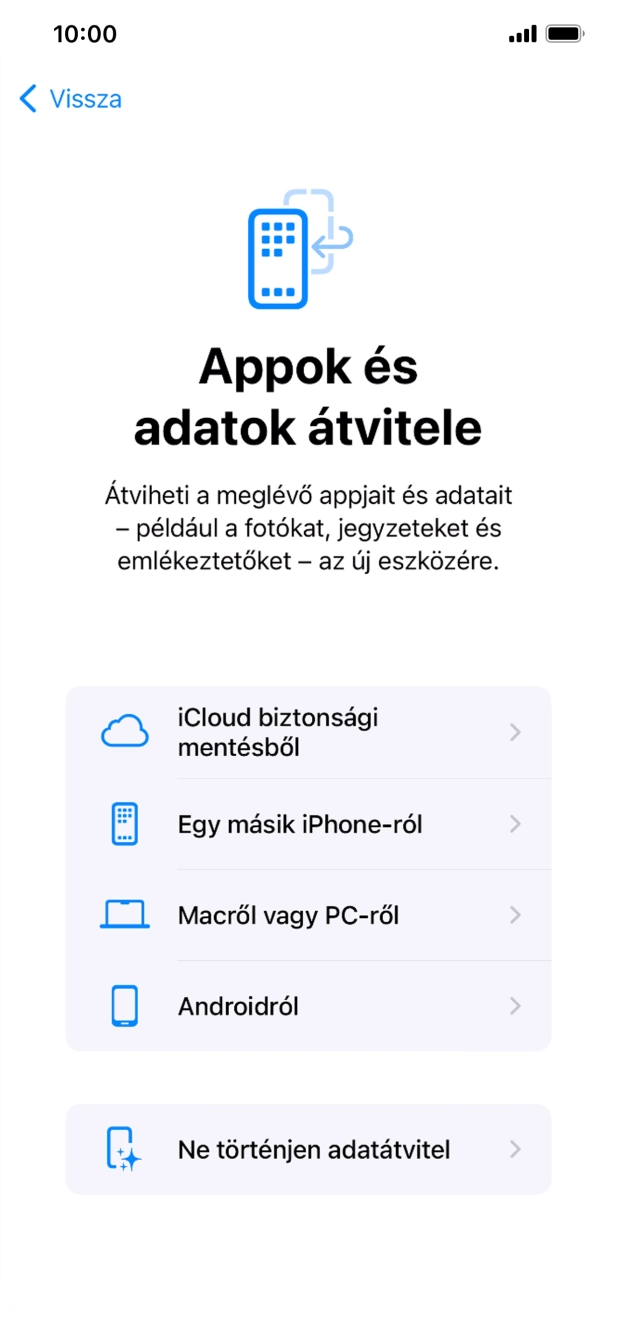Select iCloud biztonsági mentésből option
This screenshot has height=1336, width=617.
coord(308,733)
